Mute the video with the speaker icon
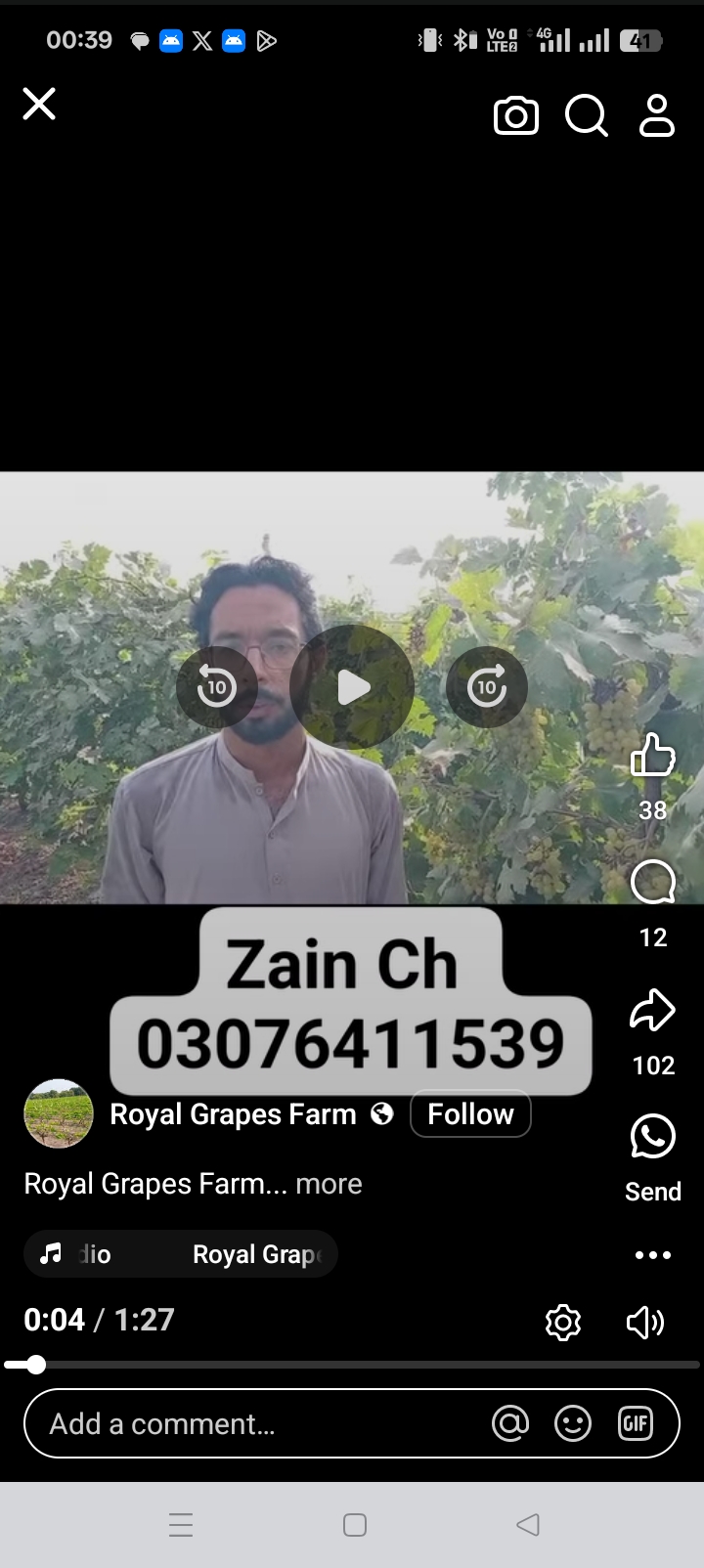The height and width of the screenshot is (1568, 704). pos(644,1323)
